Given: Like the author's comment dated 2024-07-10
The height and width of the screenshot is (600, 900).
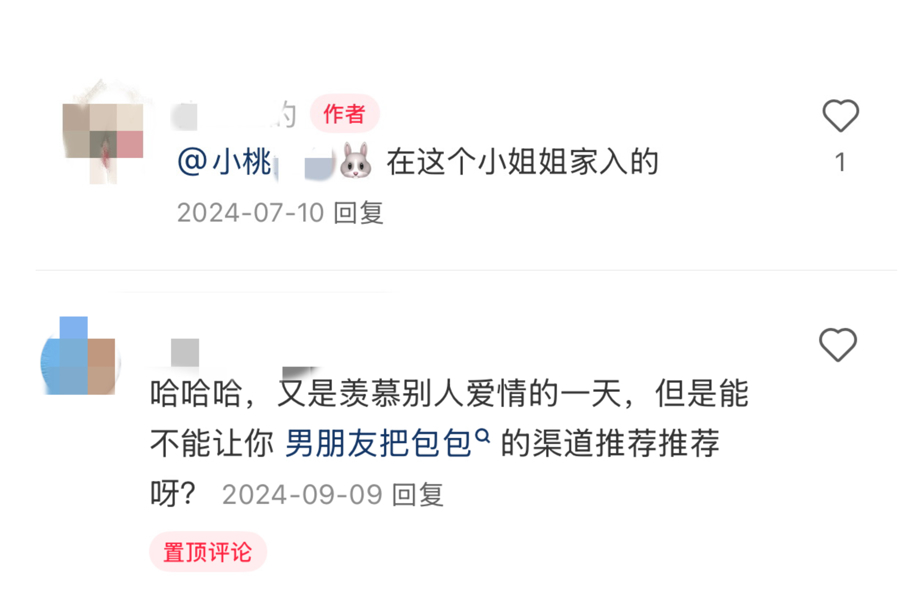Looking at the screenshot, I should pyautogui.click(x=840, y=117).
